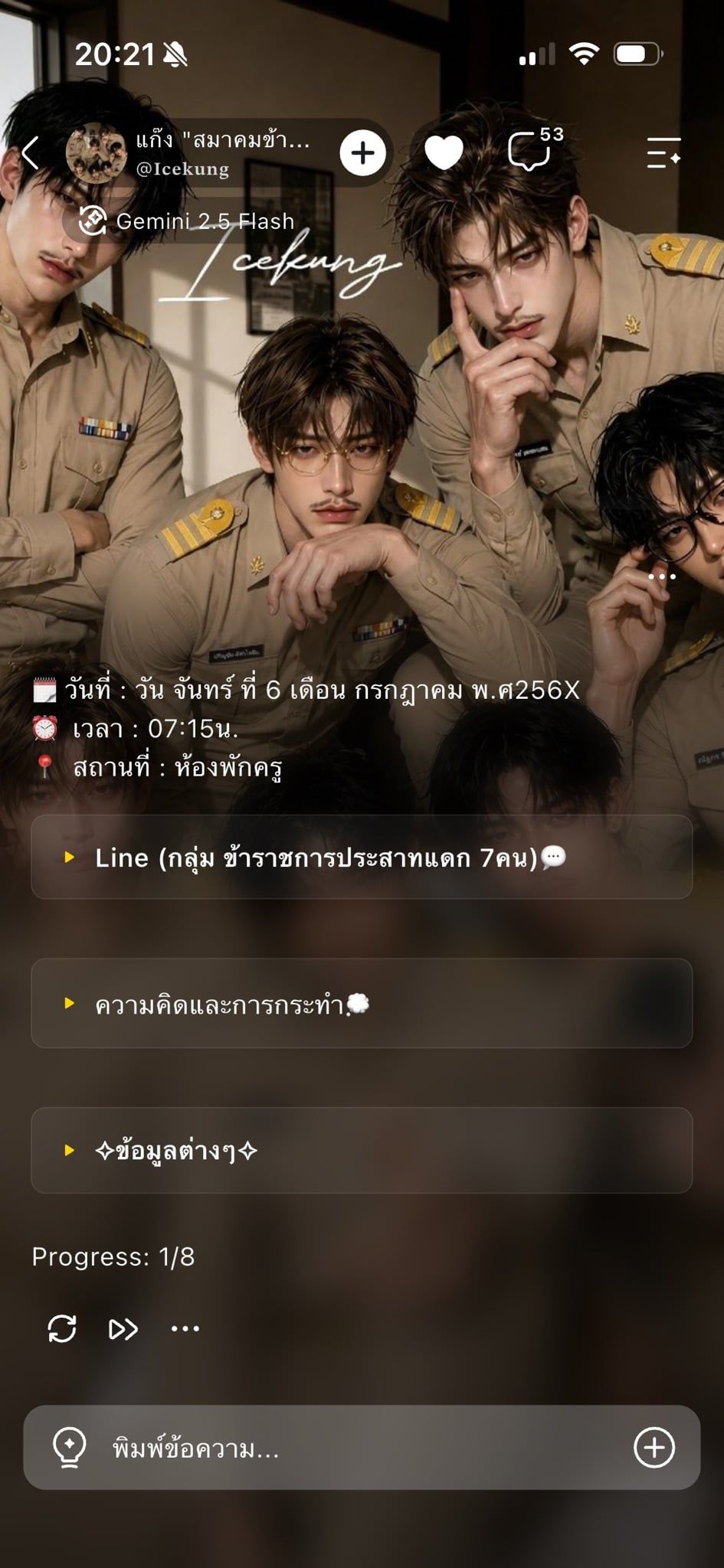Follow the creator with the plus button

tap(362, 153)
